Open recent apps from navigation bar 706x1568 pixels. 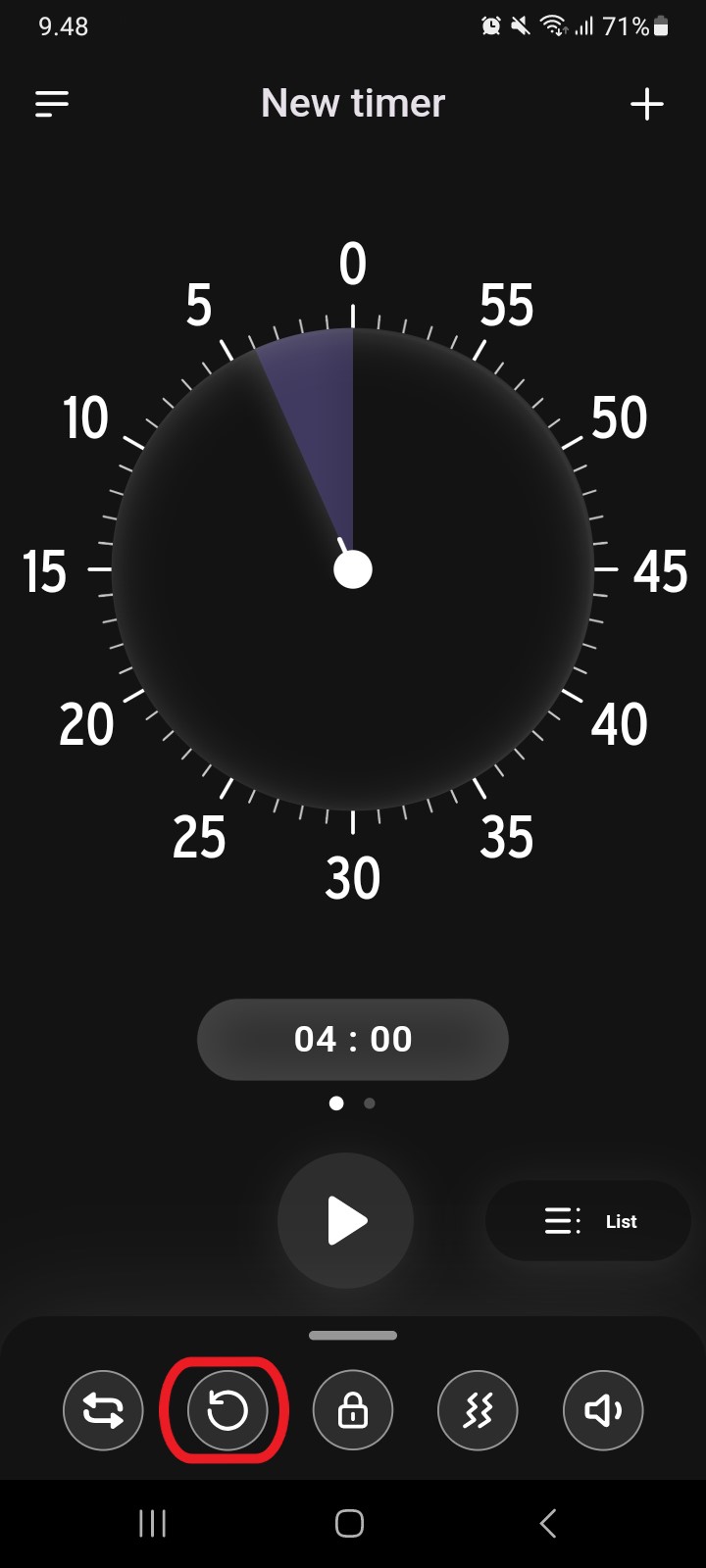[x=152, y=1523]
